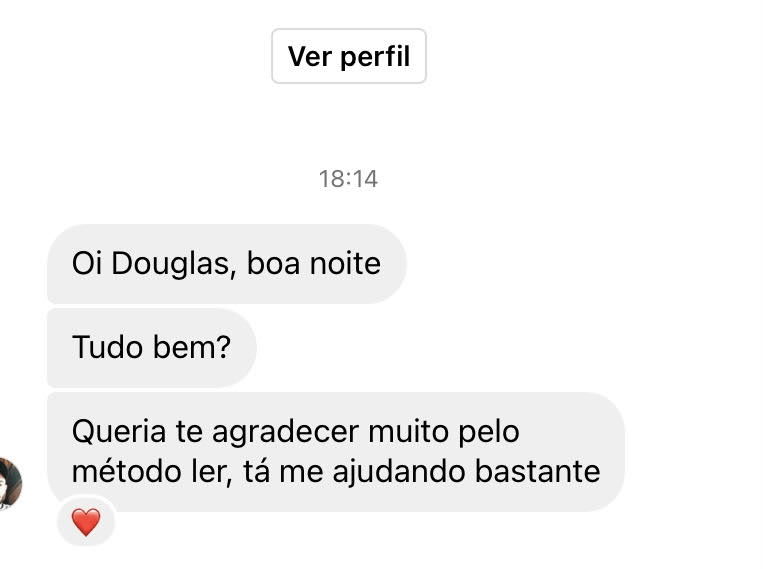763x569 pixels.
Task: Open the heart reaction on the message
Action: [86, 521]
